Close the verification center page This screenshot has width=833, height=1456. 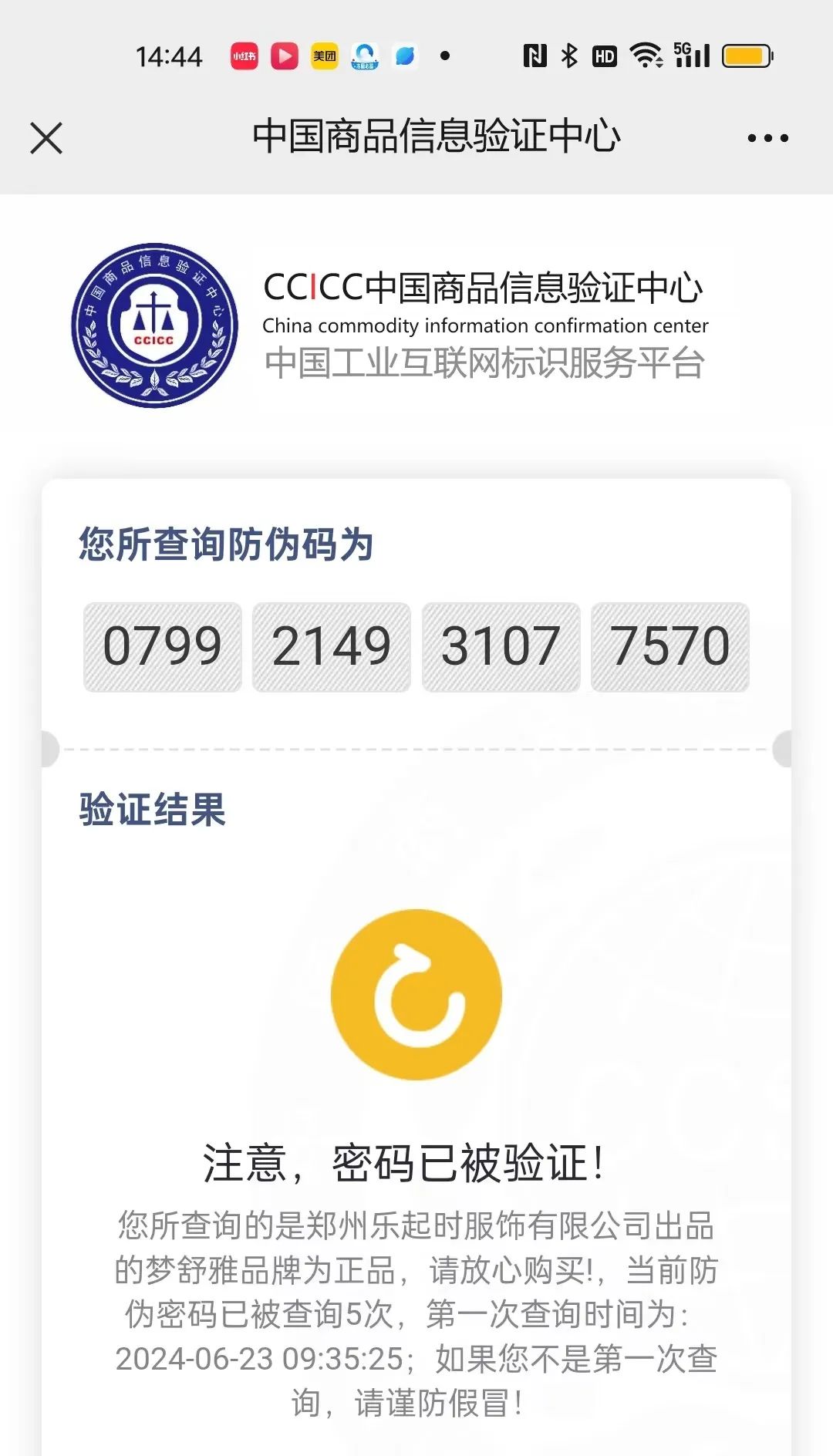(x=46, y=139)
